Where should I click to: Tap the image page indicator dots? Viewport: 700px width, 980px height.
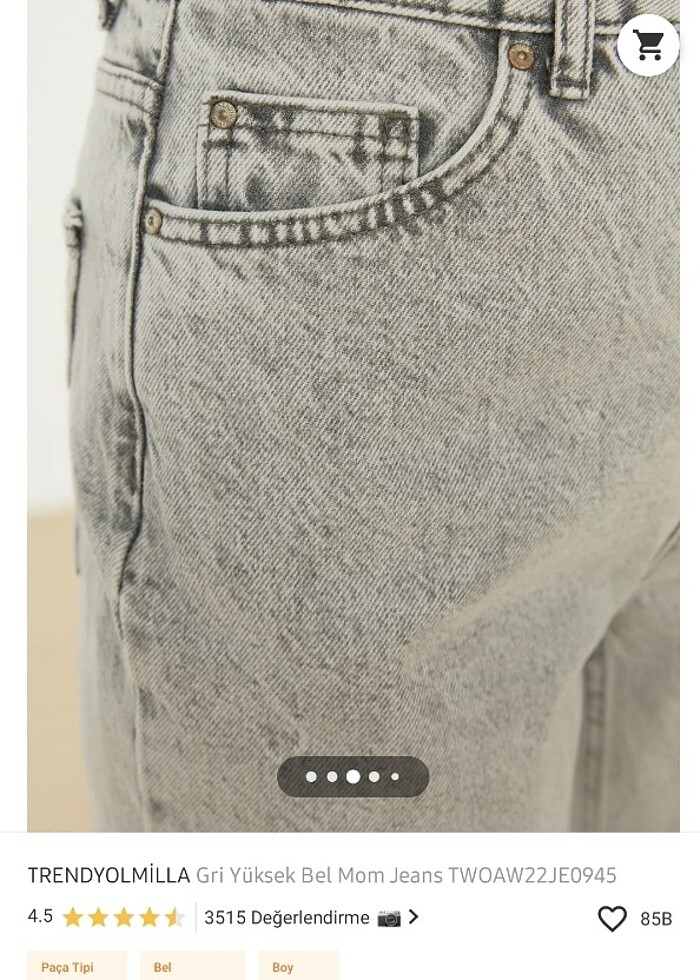[x=352, y=776]
